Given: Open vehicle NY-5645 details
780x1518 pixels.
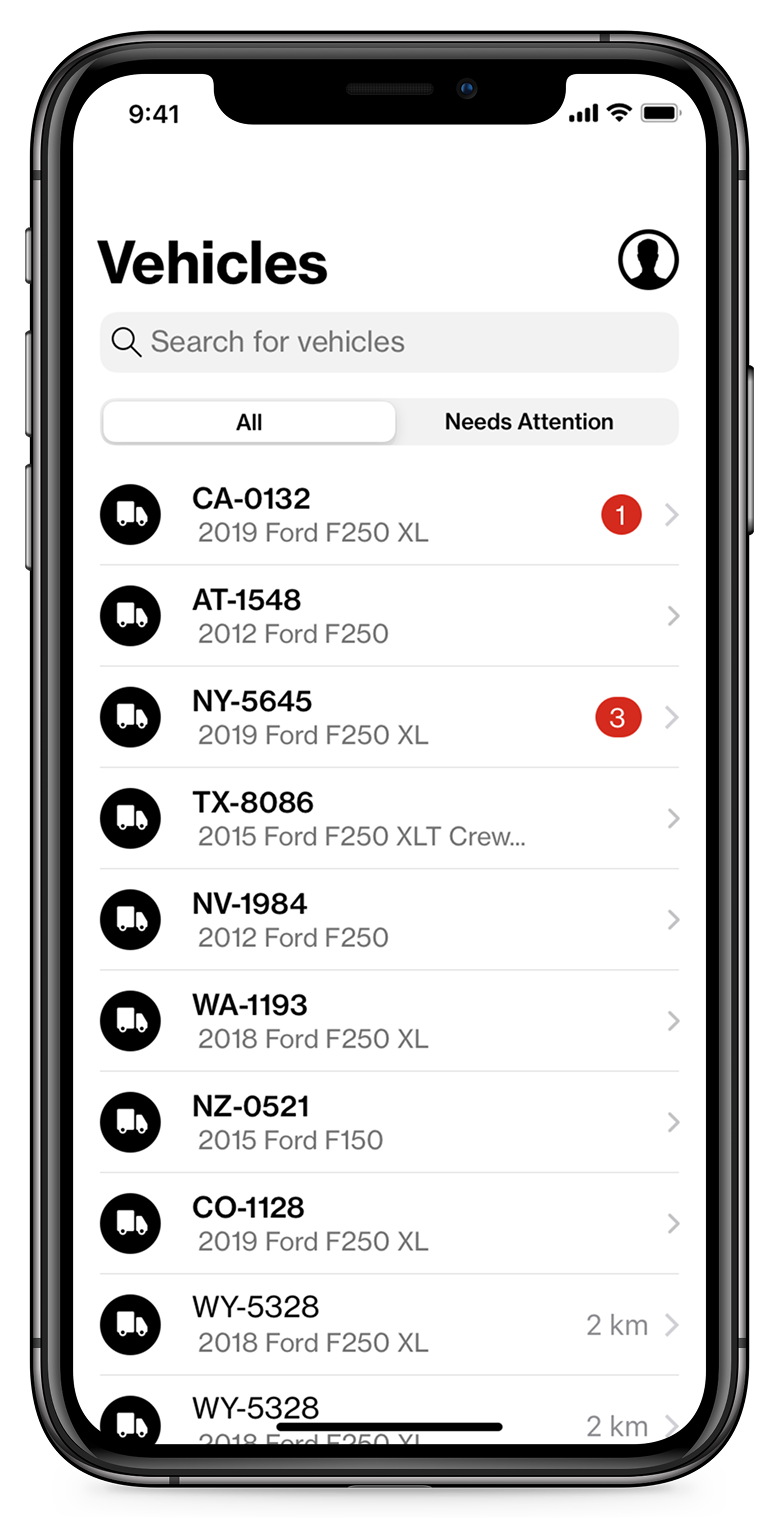Looking at the screenshot, I should 389,717.
